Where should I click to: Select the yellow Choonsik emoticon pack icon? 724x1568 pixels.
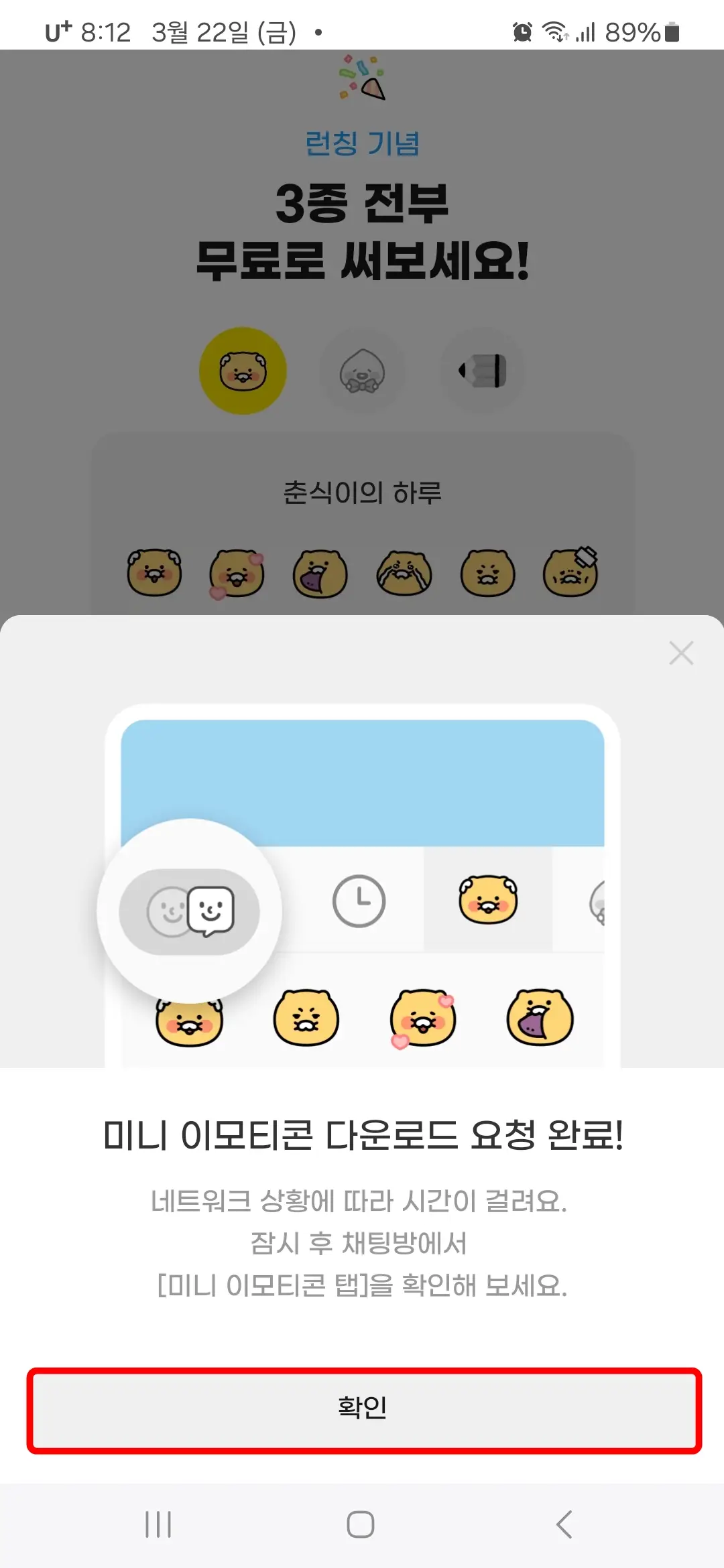tap(243, 371)
